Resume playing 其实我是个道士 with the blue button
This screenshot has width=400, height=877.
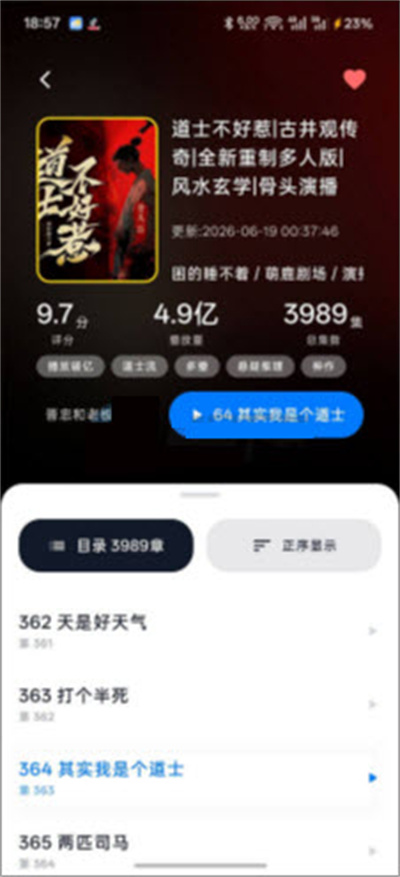[x=266, y=415]
